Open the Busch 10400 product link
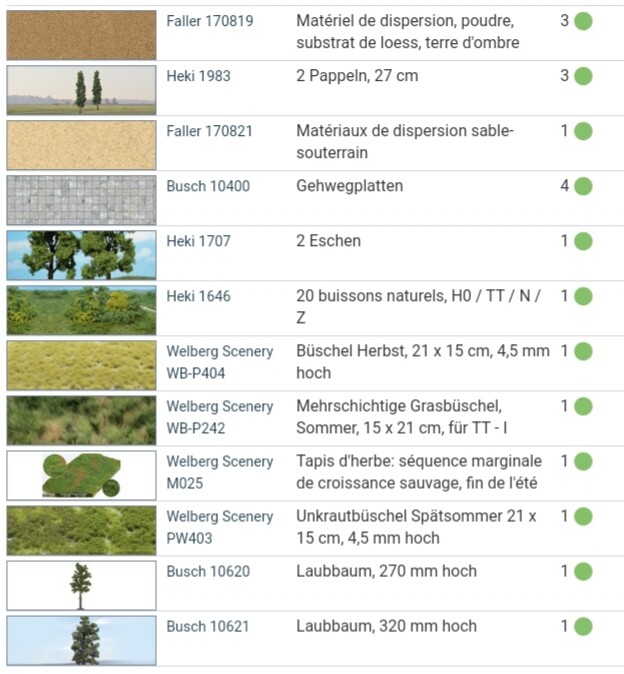The width and height of the screenshot is (624, 674). pos(208,186)
